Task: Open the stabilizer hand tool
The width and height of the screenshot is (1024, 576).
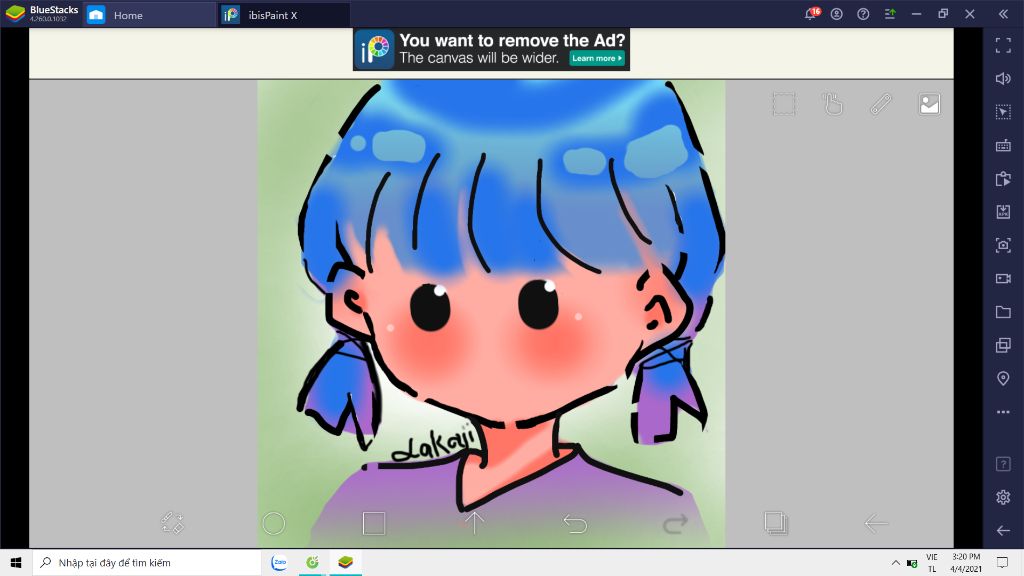Action: point(833,104)
